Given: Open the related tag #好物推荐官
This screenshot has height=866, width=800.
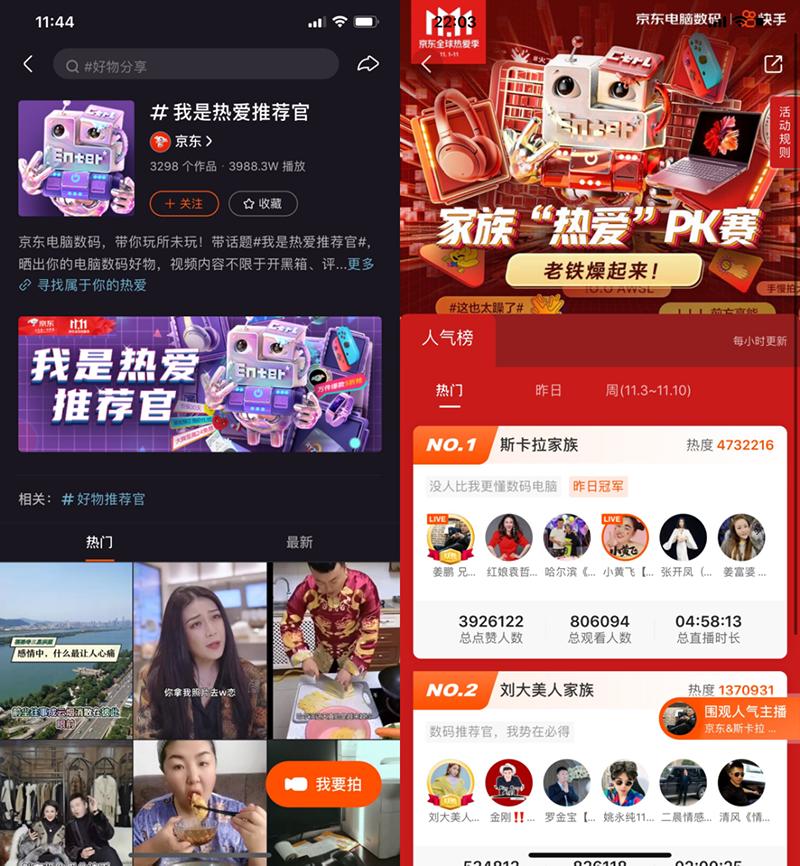Looking at the screenshot, I should pos(103,498).
